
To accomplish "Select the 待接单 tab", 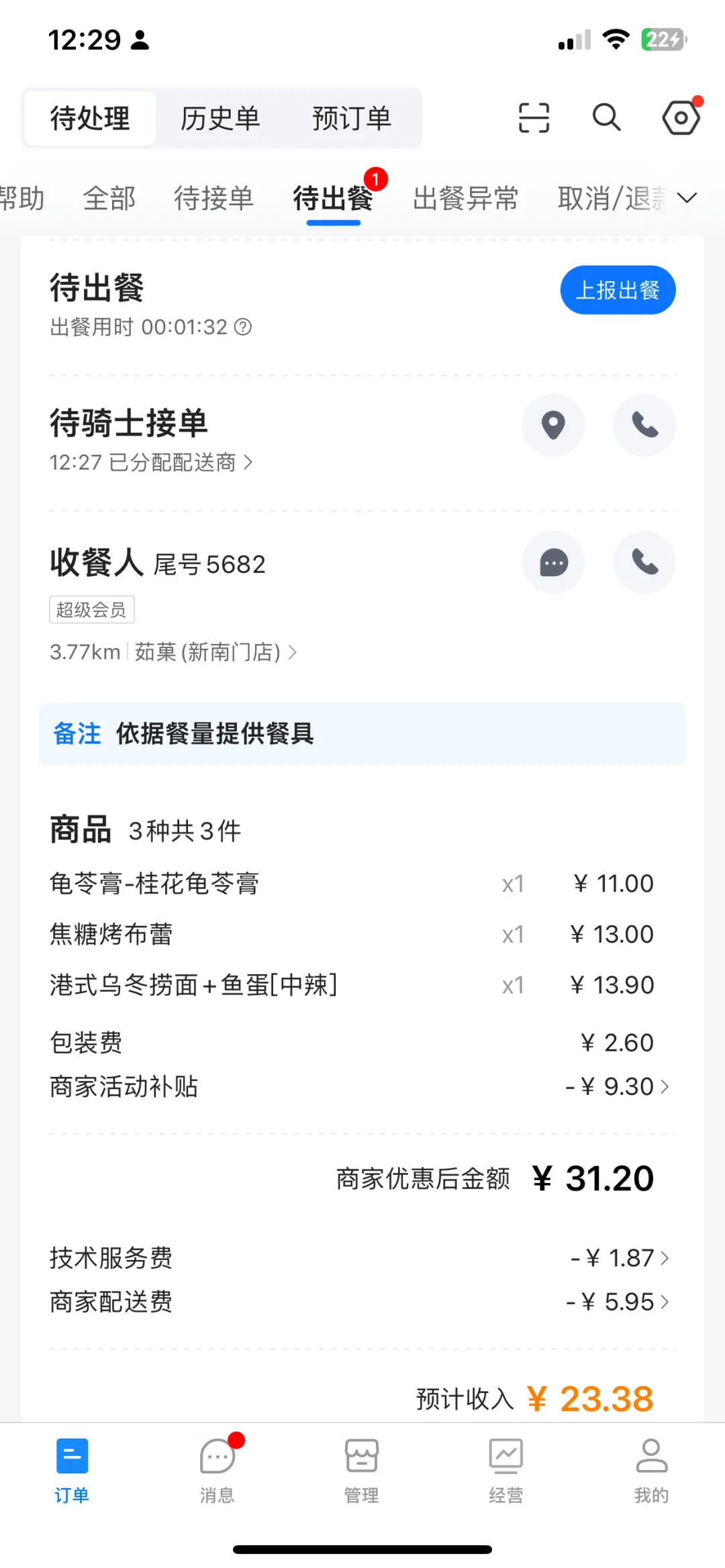I will [213, 199].
